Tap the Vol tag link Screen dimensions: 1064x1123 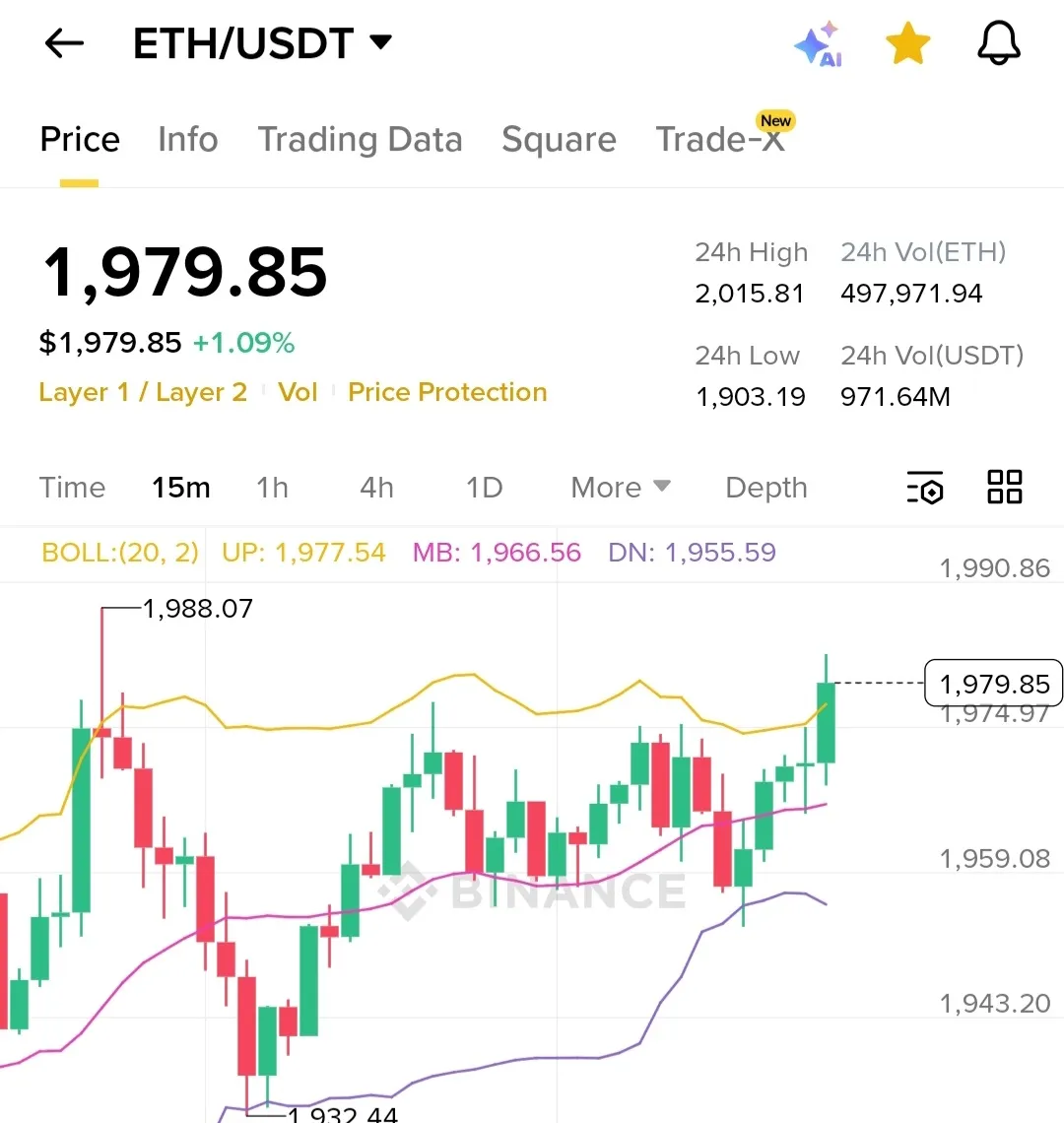[x=298, y=392]
